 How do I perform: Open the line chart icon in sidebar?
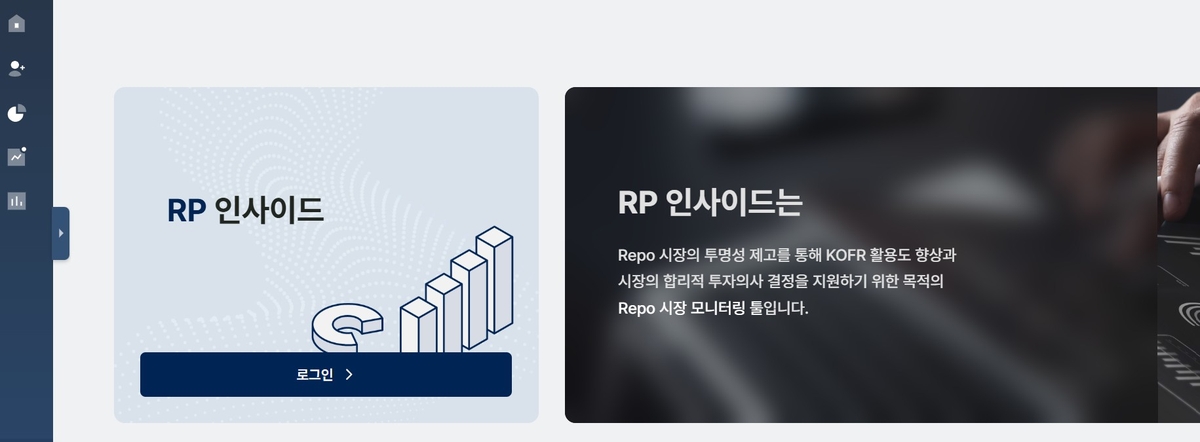16,156
